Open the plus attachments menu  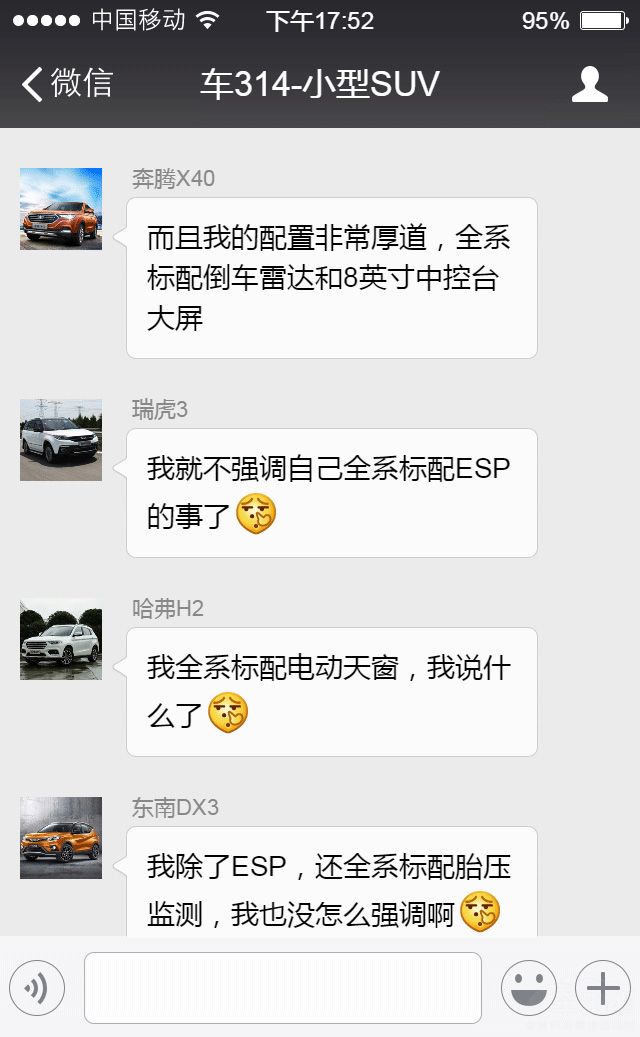[603, 988]
